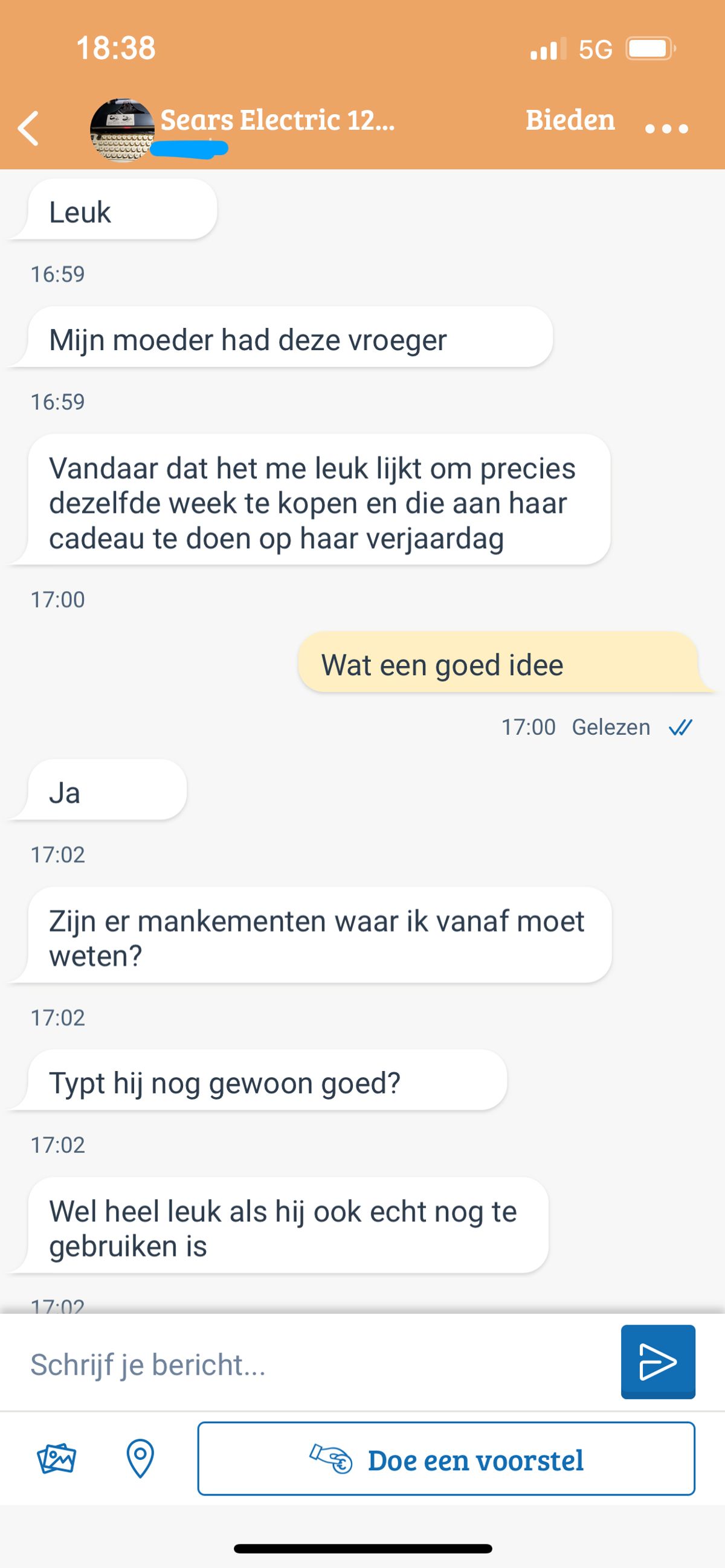Tap the Bieden button

pos(570,120)
